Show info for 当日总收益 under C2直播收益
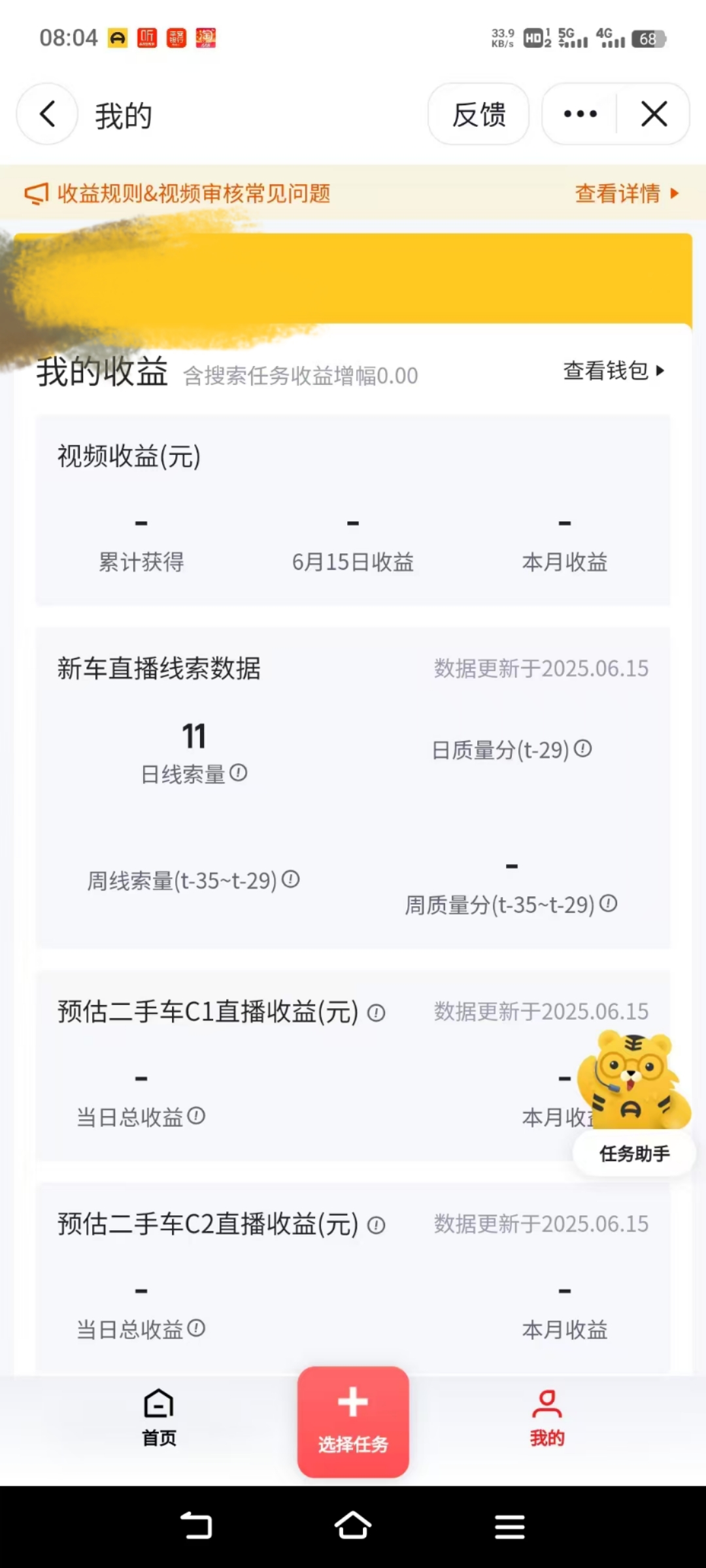 [196, 1328]
